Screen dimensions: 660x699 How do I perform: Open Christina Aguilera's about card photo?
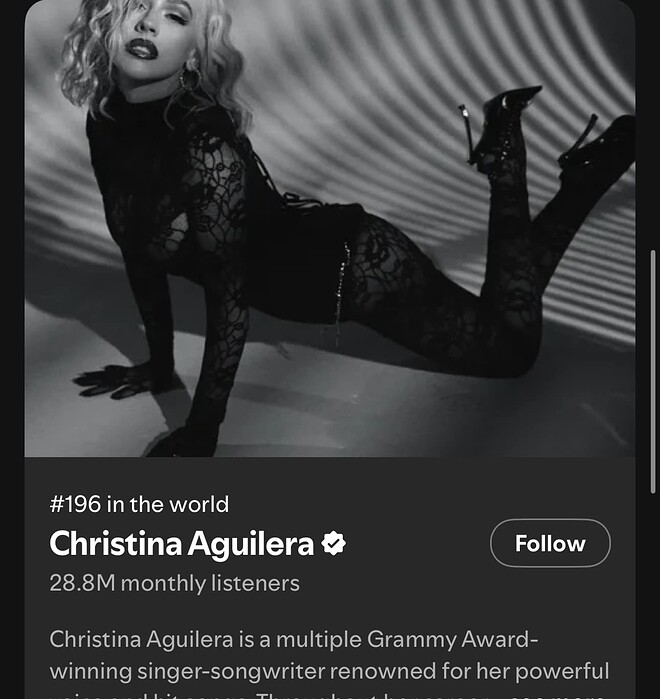[x=330, y=228]
